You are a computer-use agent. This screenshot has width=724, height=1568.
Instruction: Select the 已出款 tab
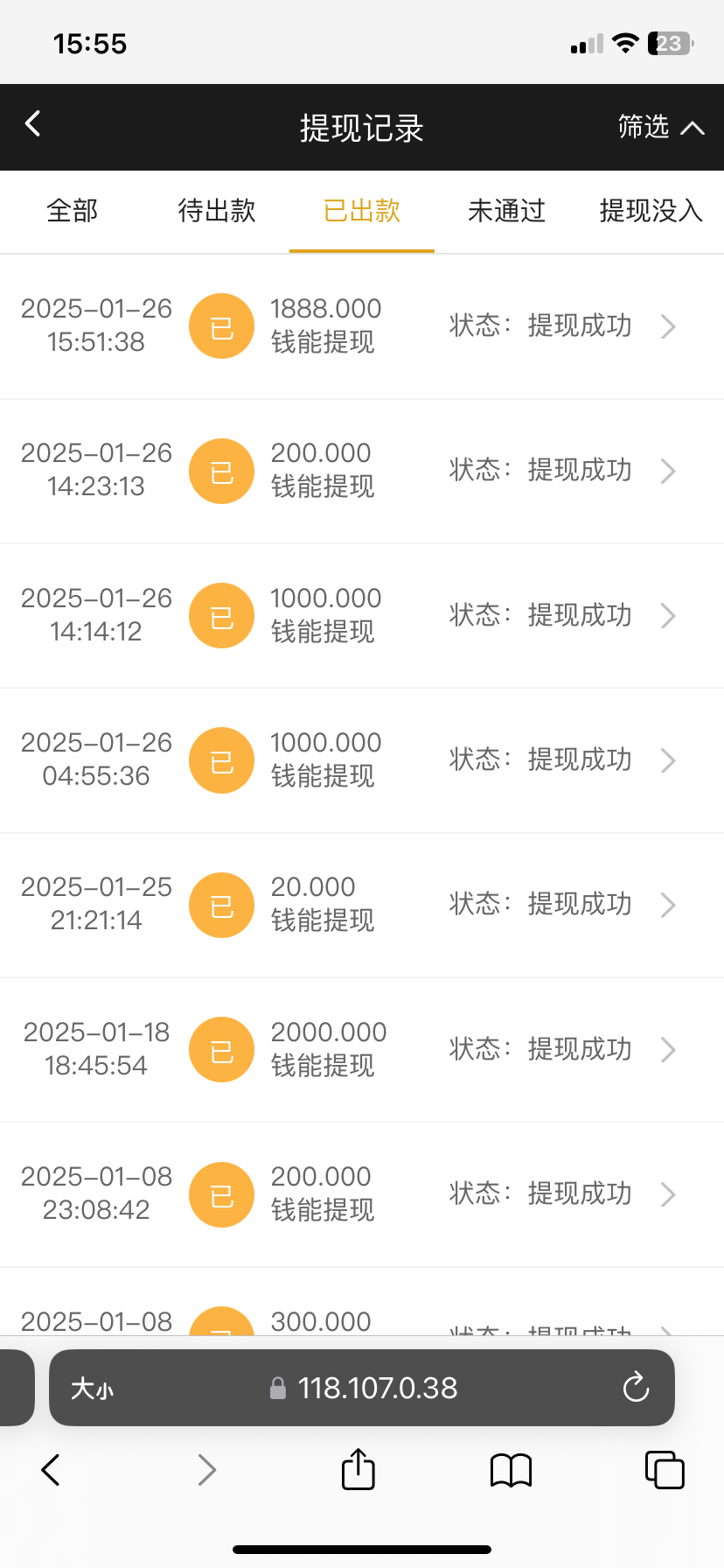pos(362,211)
